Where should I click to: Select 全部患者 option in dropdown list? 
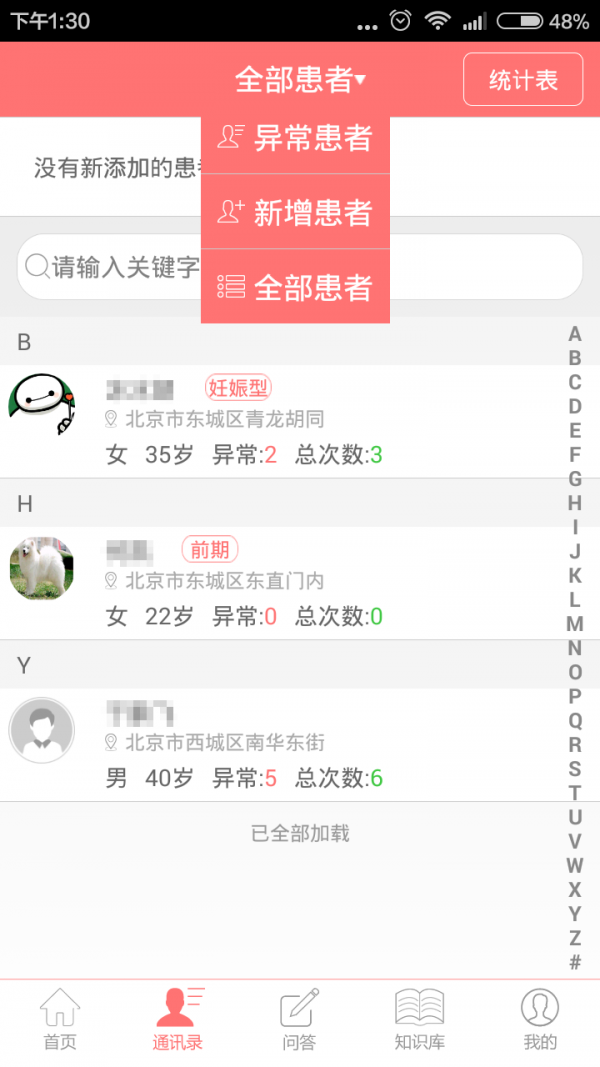coord(295,287)
